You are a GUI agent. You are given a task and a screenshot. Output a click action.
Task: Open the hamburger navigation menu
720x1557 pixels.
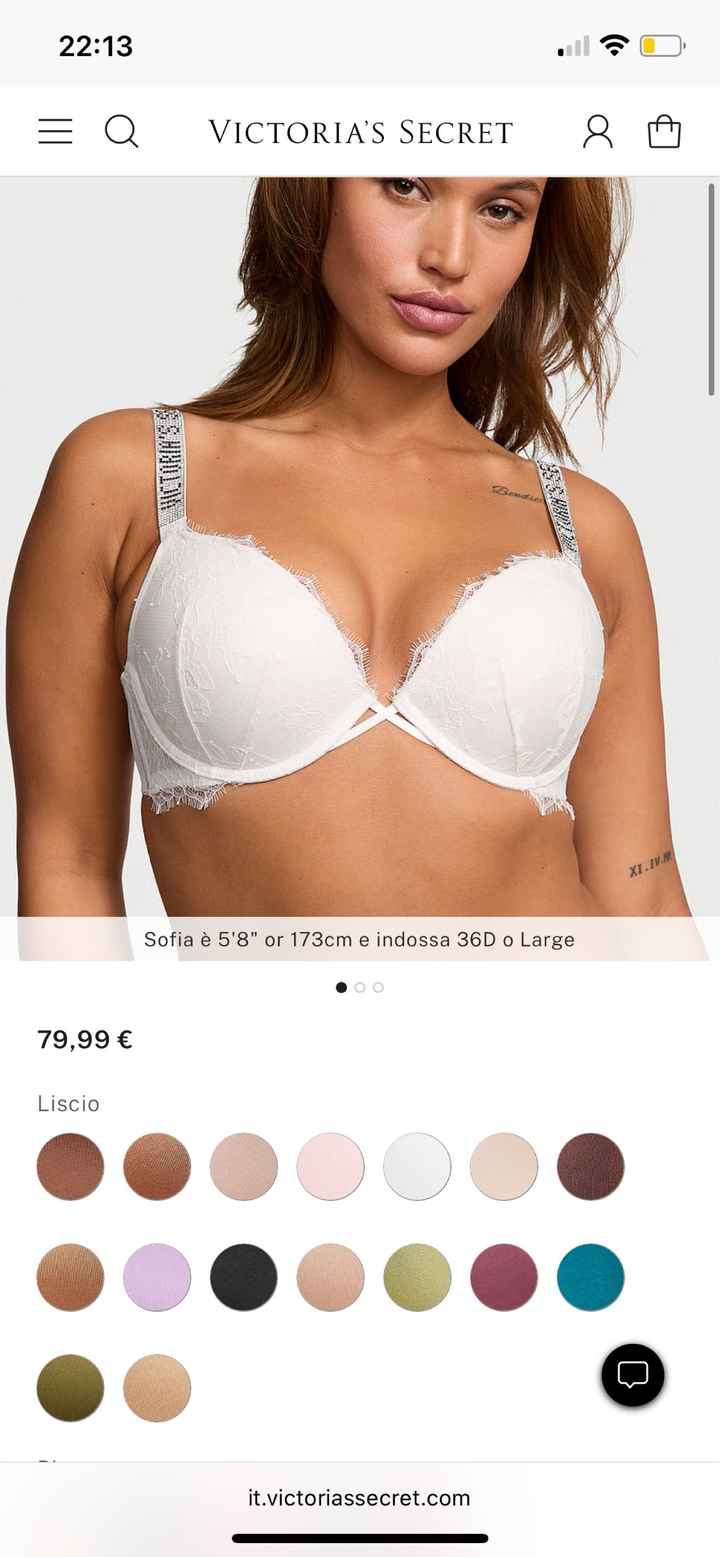[x=55, y=131]
